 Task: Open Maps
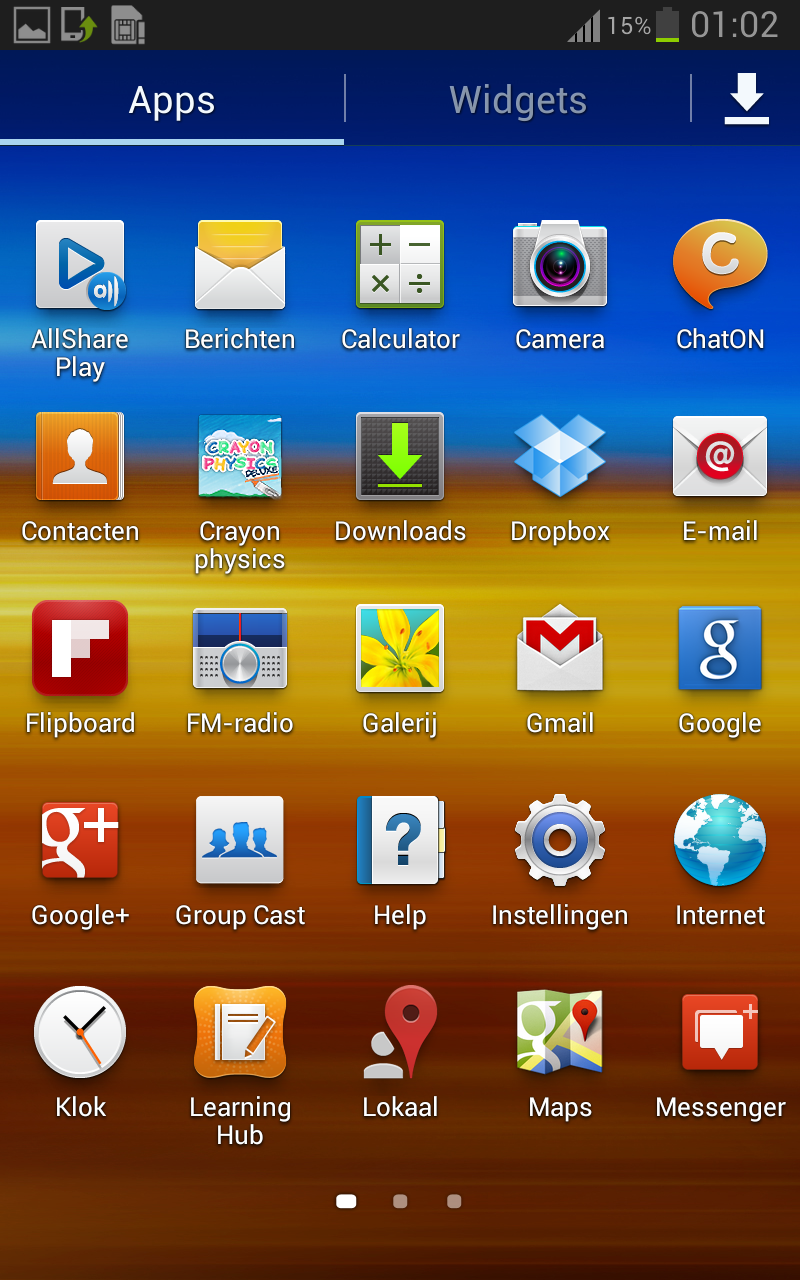560,1033
